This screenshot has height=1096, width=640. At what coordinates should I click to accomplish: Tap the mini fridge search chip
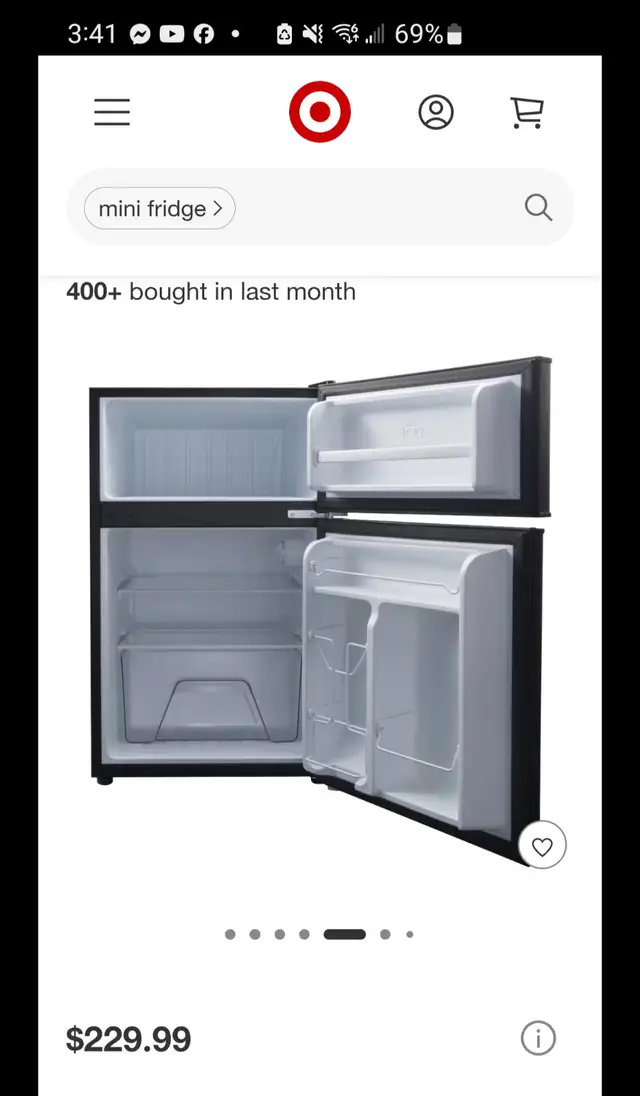coord(159,209)
